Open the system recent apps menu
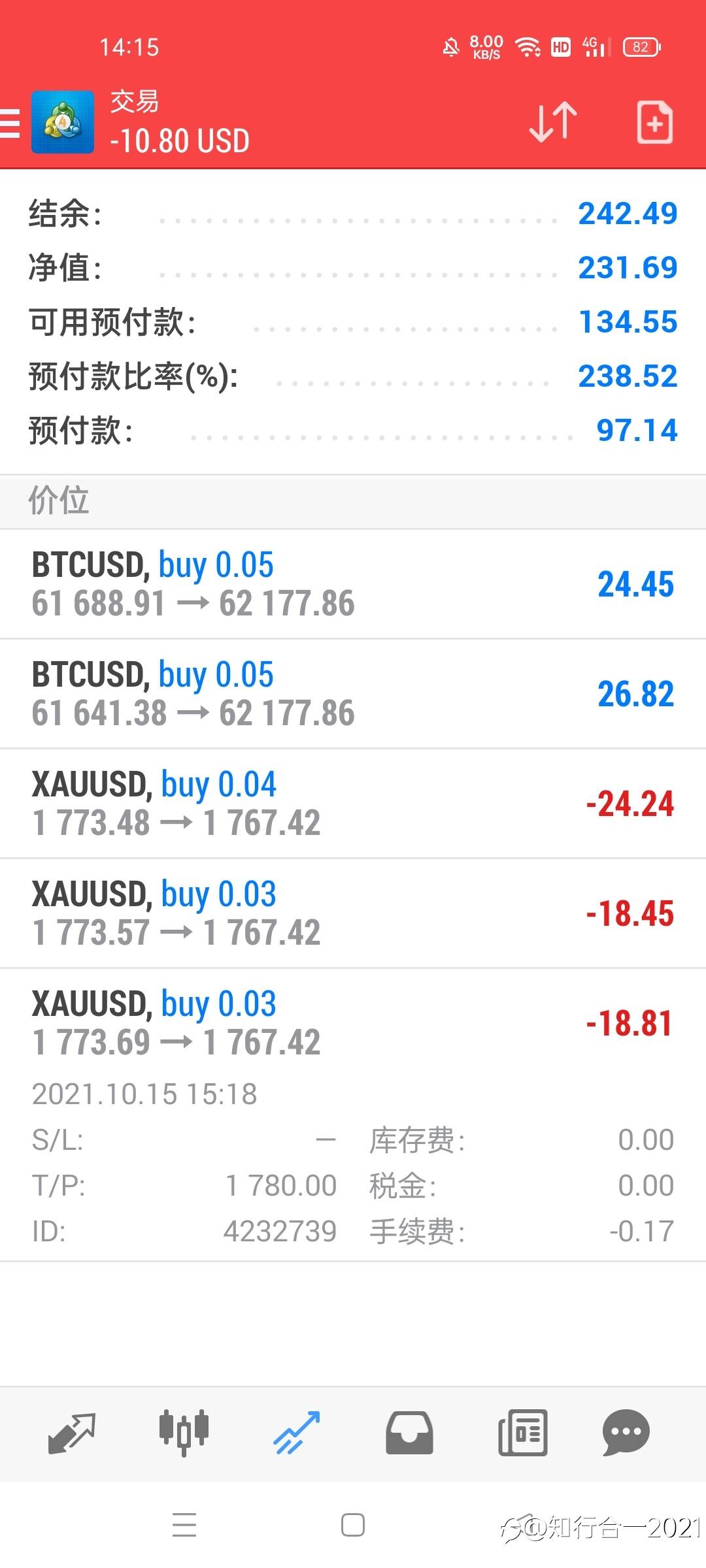 coord(184,1526)
